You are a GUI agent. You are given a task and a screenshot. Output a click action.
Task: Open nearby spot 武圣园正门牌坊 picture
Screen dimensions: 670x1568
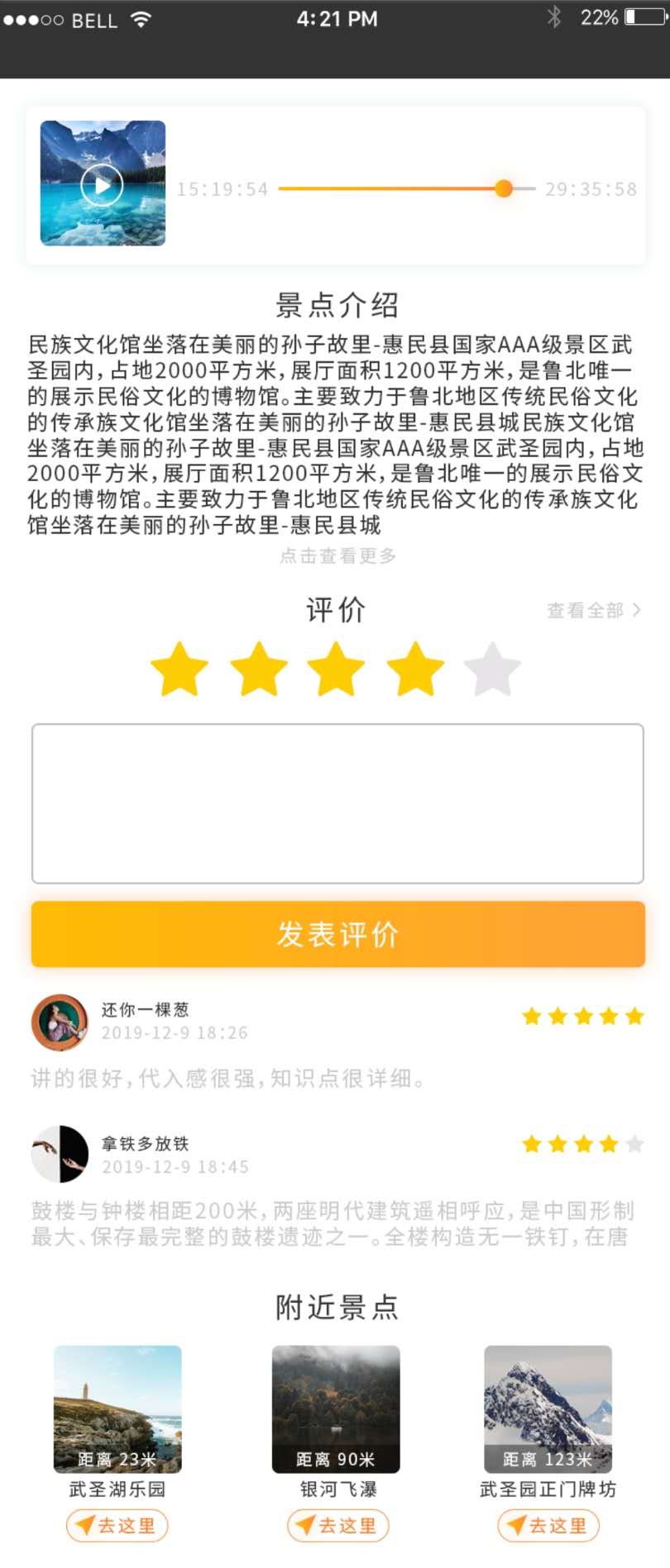[548, 1408]
